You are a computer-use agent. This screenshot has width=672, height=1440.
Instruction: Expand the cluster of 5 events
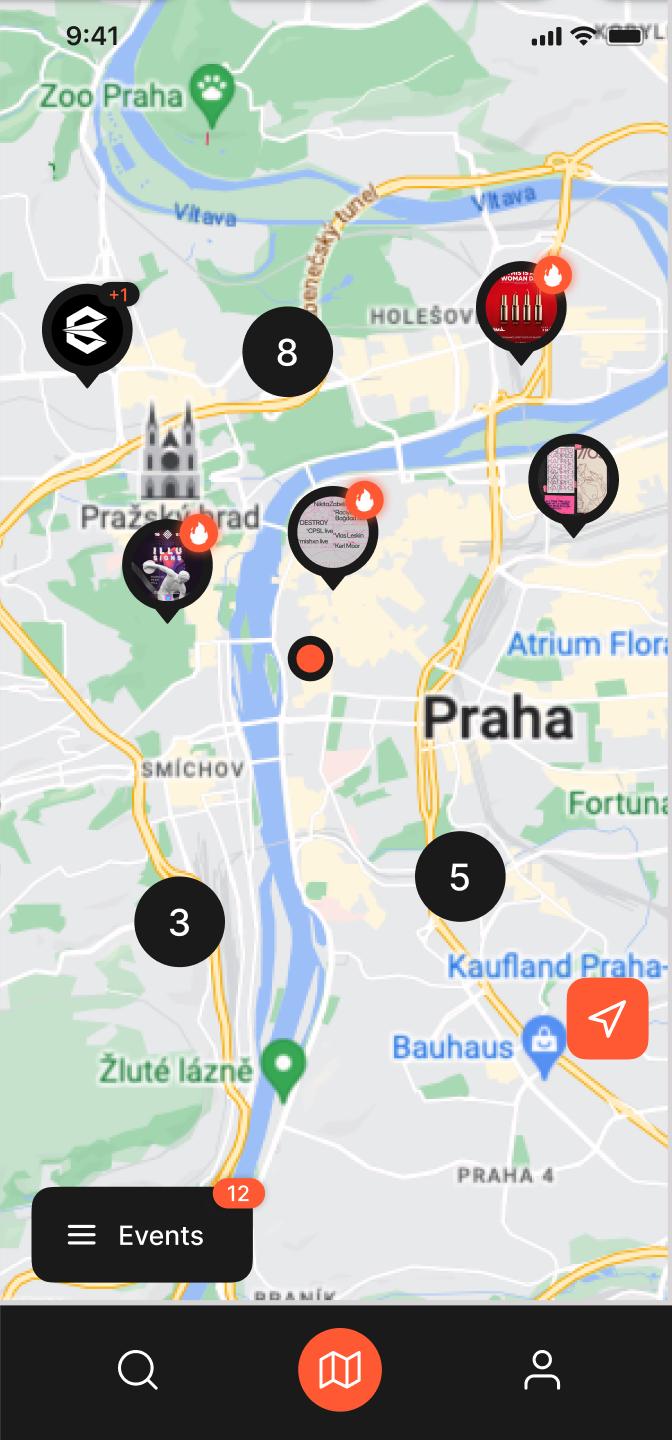click(x=459, y=877)
